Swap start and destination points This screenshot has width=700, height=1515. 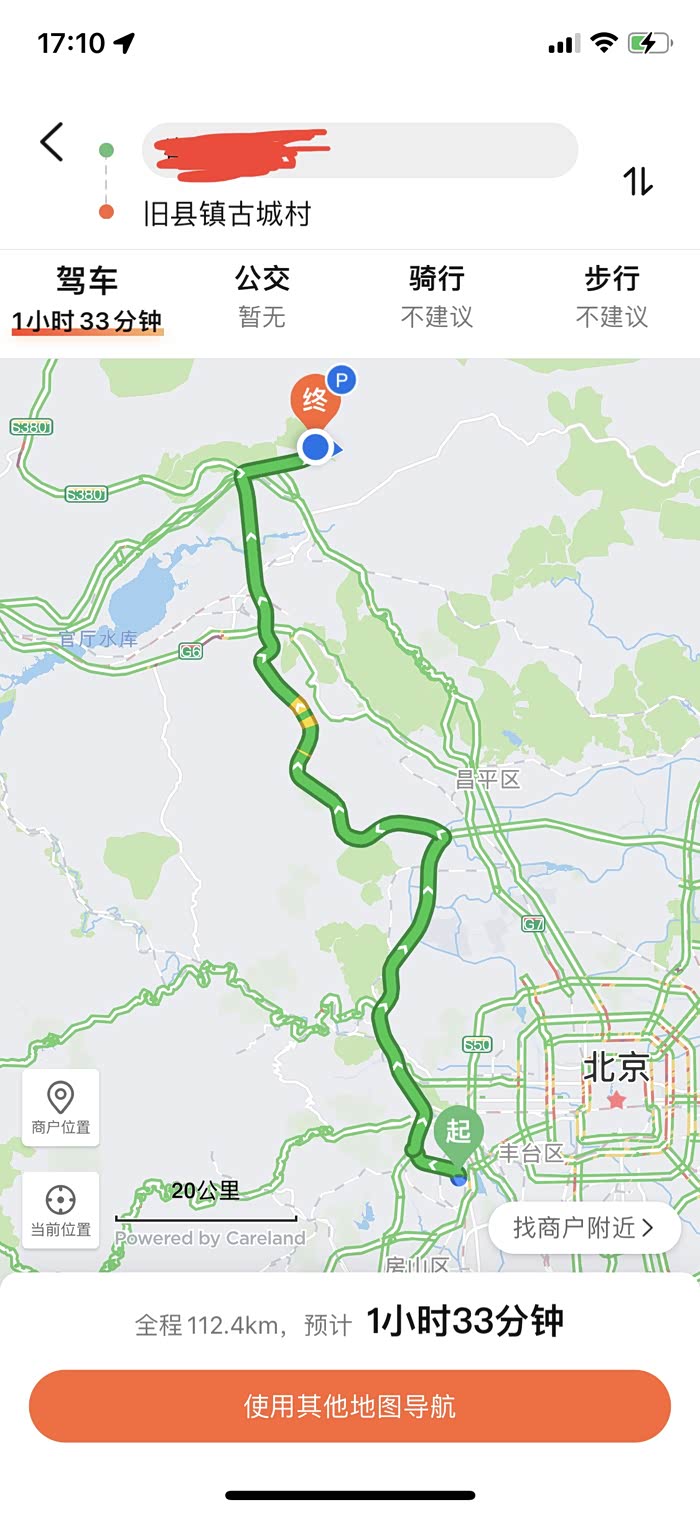638,181
